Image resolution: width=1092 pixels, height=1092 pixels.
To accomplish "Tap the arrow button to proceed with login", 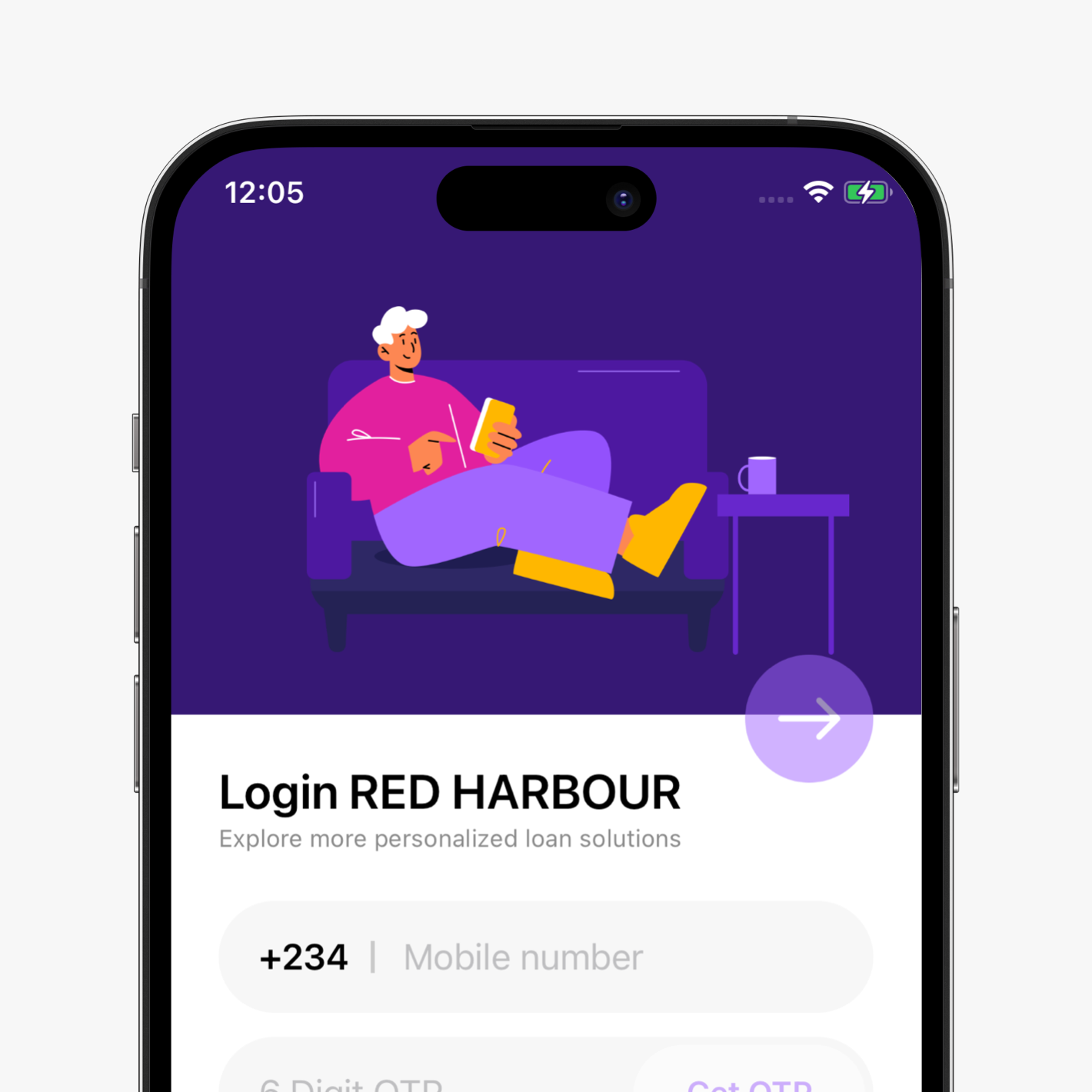I will [808, 718].
